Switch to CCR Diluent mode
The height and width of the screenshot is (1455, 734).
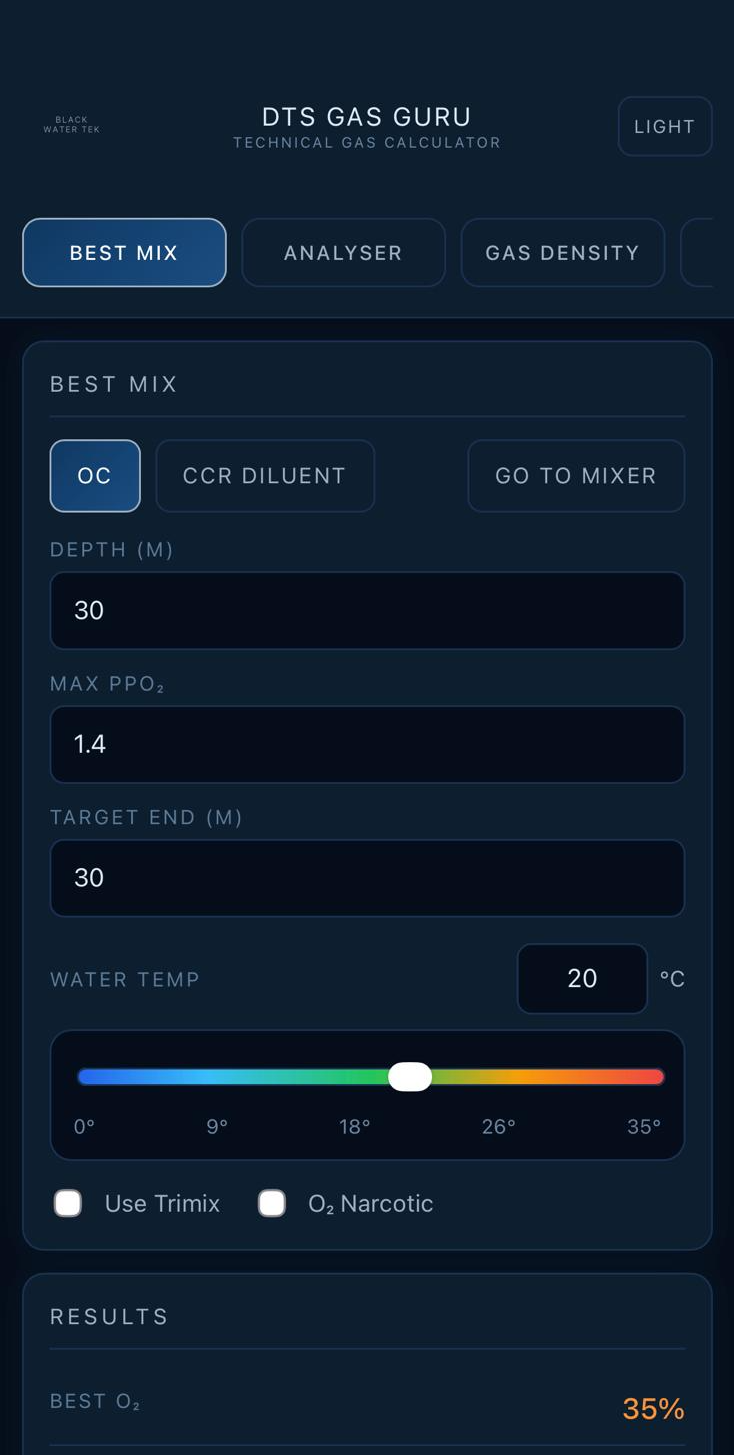tap(264, 476)
